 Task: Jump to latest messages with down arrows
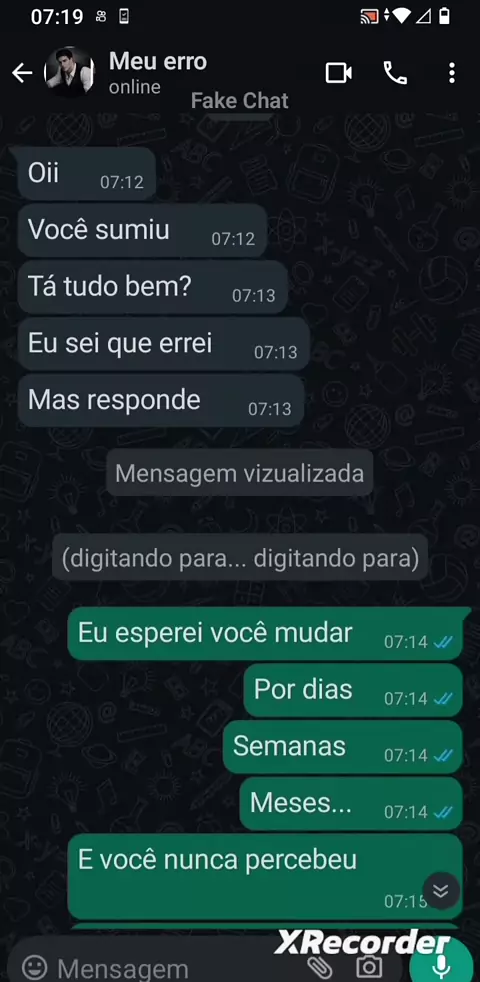(441, 891)
